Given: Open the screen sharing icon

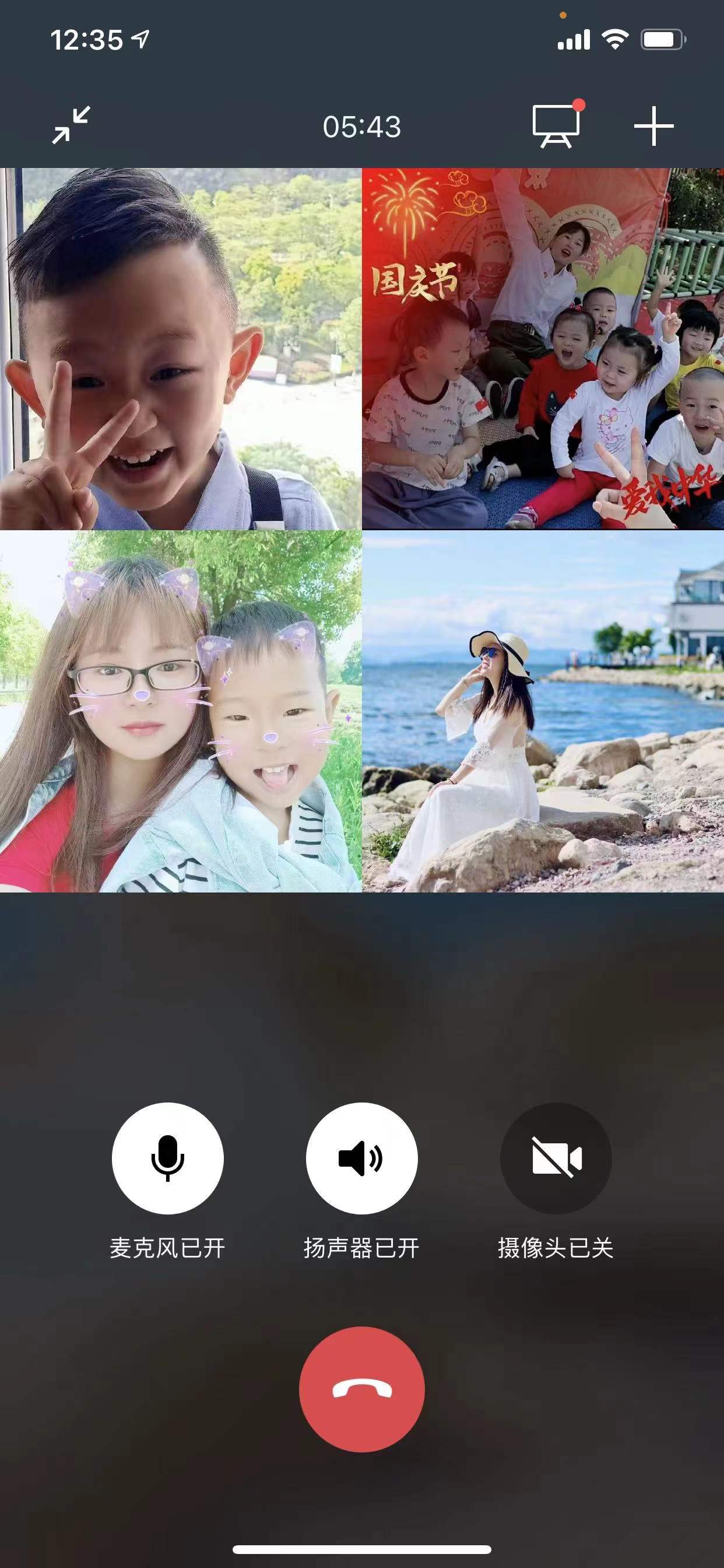Looking at the screenshot, I should point(556,126).
